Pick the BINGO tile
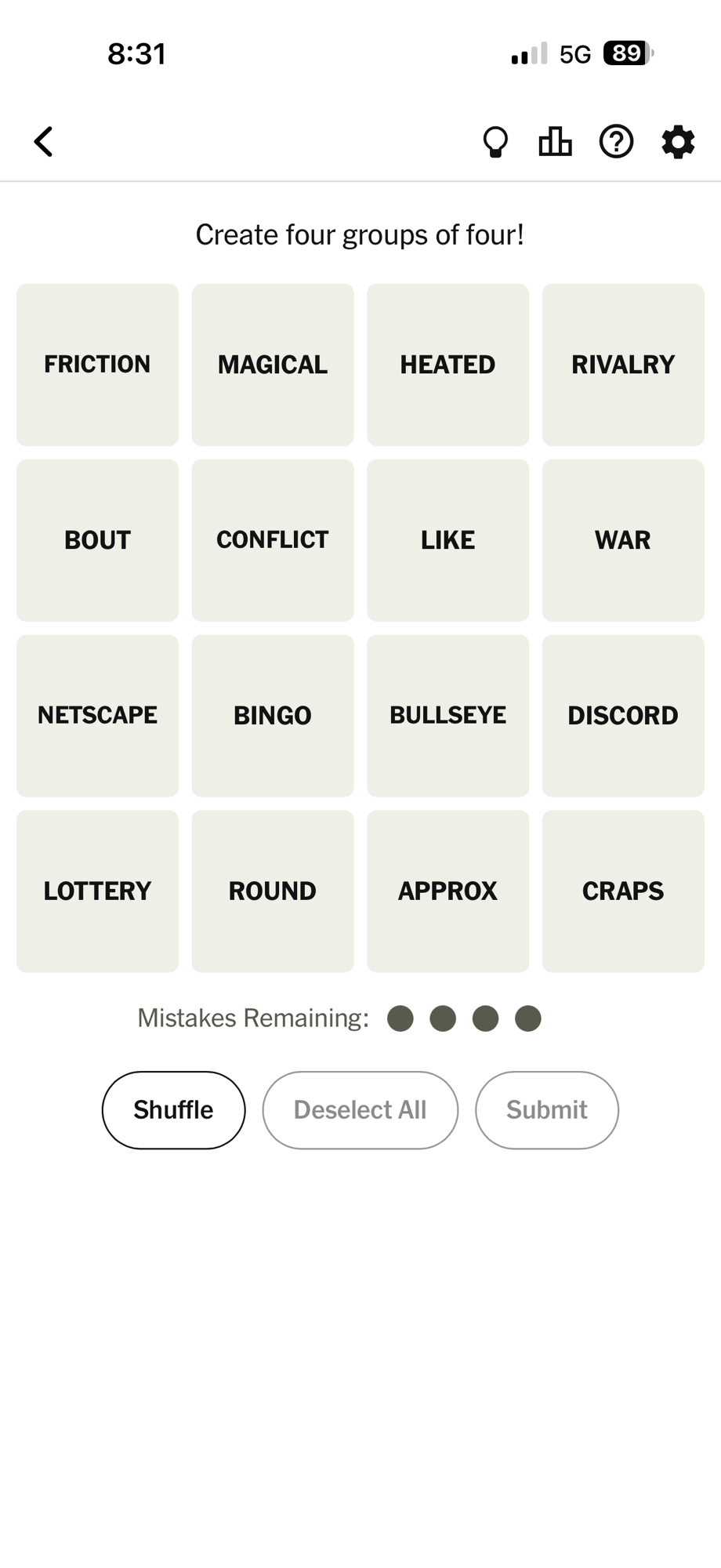 click(273, 716)
